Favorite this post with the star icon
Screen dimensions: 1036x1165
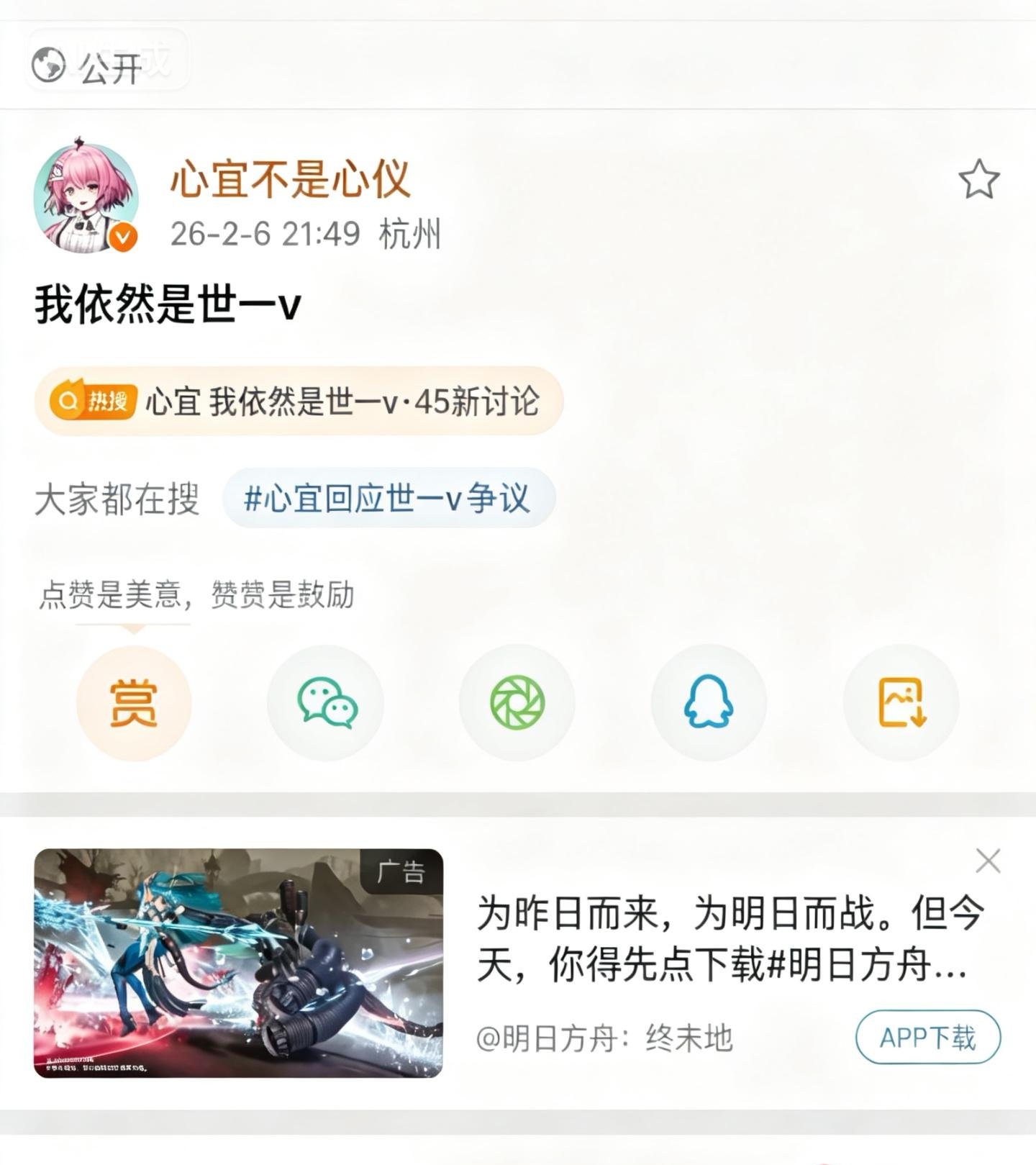click(x=978, y=180)
